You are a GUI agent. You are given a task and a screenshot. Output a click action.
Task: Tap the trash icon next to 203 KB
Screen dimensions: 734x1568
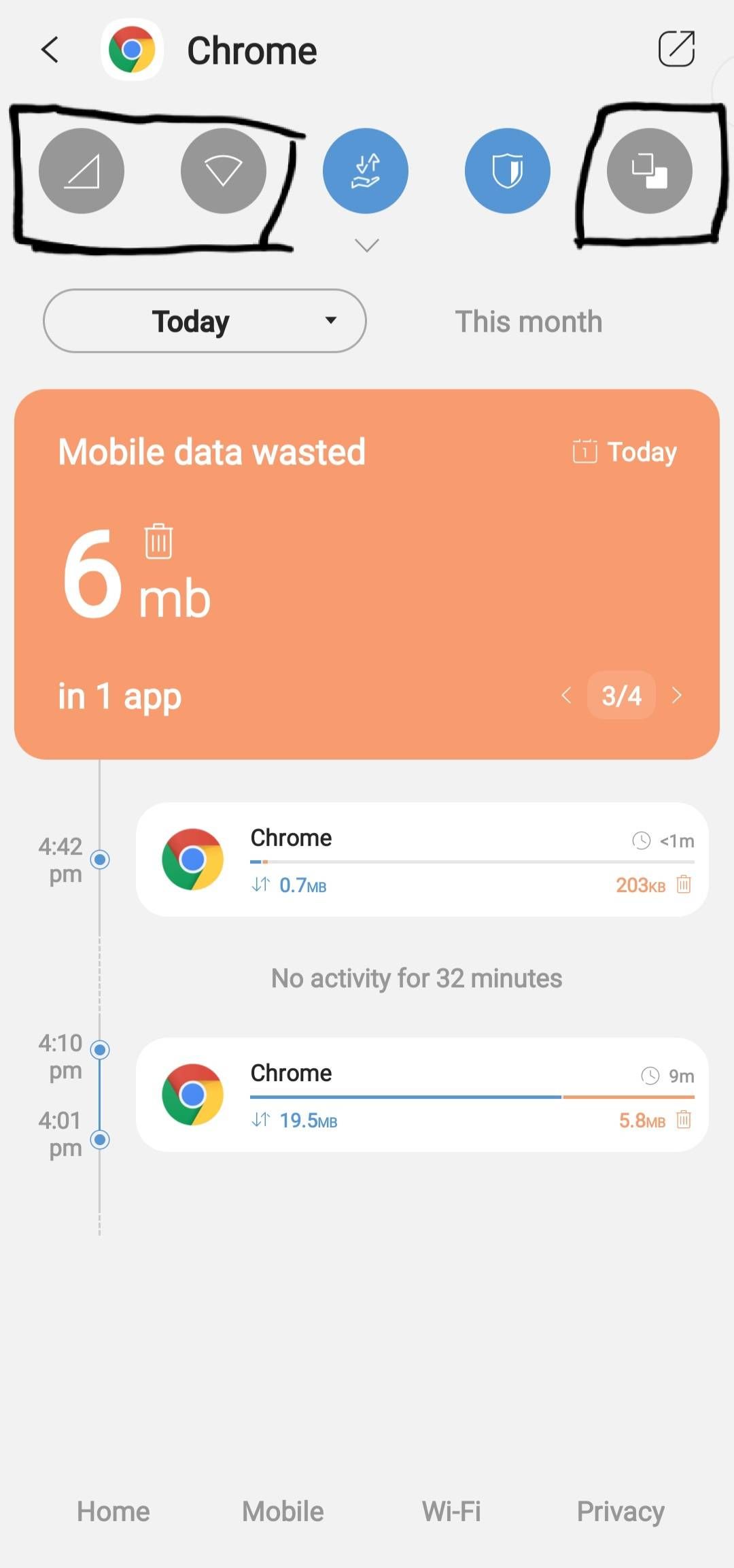pyautogui.click(x=684, y=884)
